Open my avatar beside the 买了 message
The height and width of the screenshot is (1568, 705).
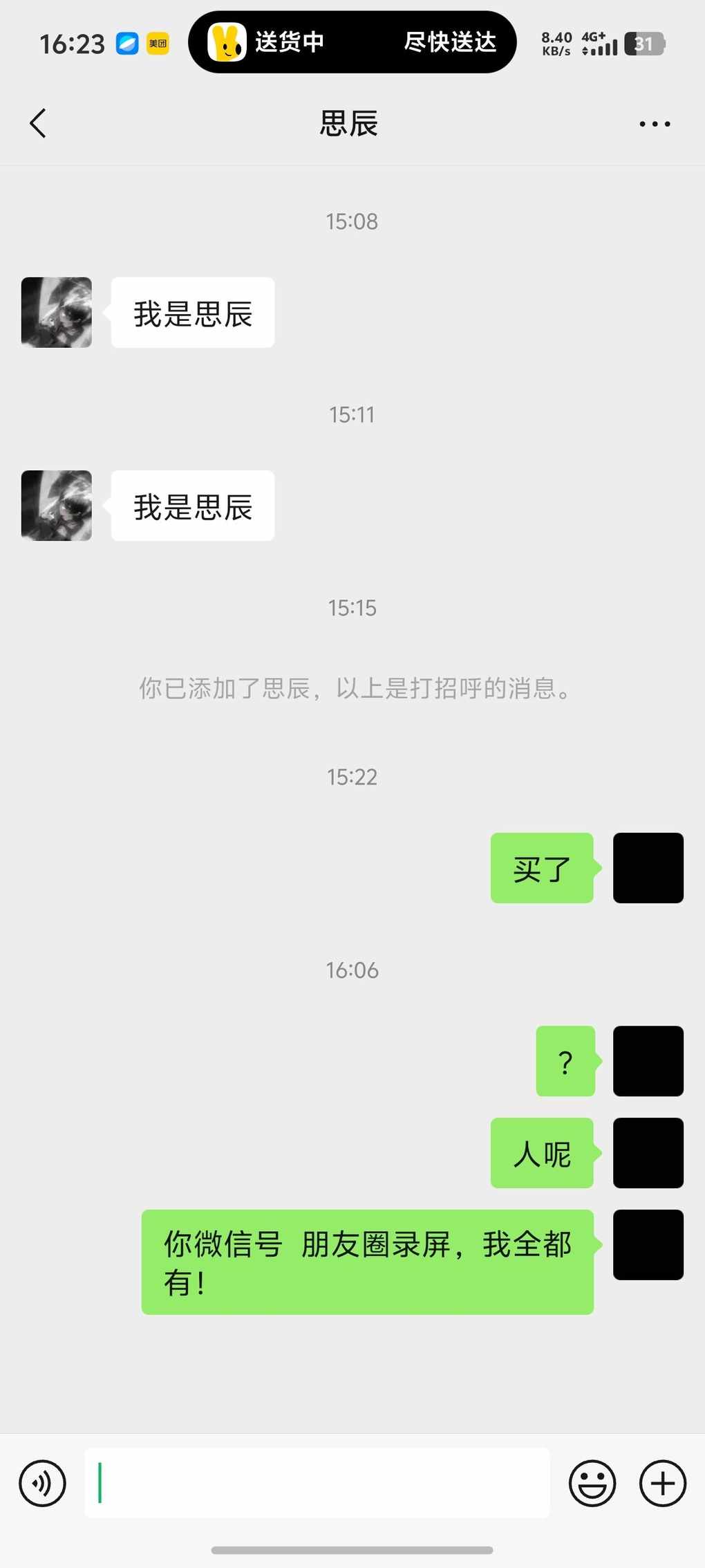coord(648,868)
